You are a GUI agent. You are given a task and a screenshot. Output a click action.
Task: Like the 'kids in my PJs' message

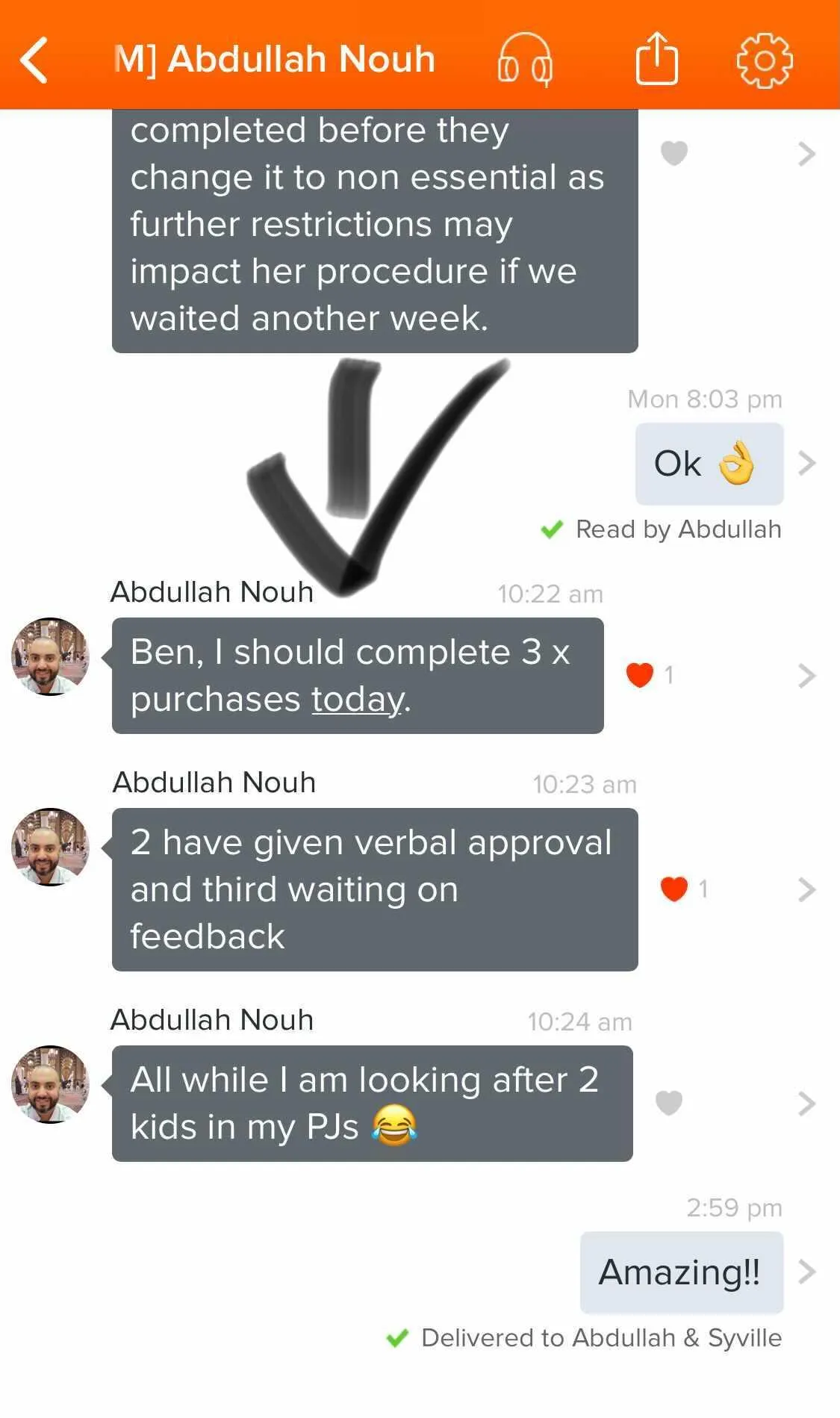coord(669,1103)
